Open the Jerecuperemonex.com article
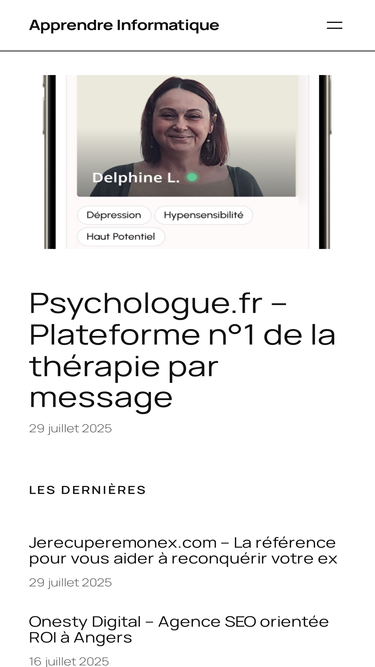This screenshot has width=375, height=667. coord(183,551)
